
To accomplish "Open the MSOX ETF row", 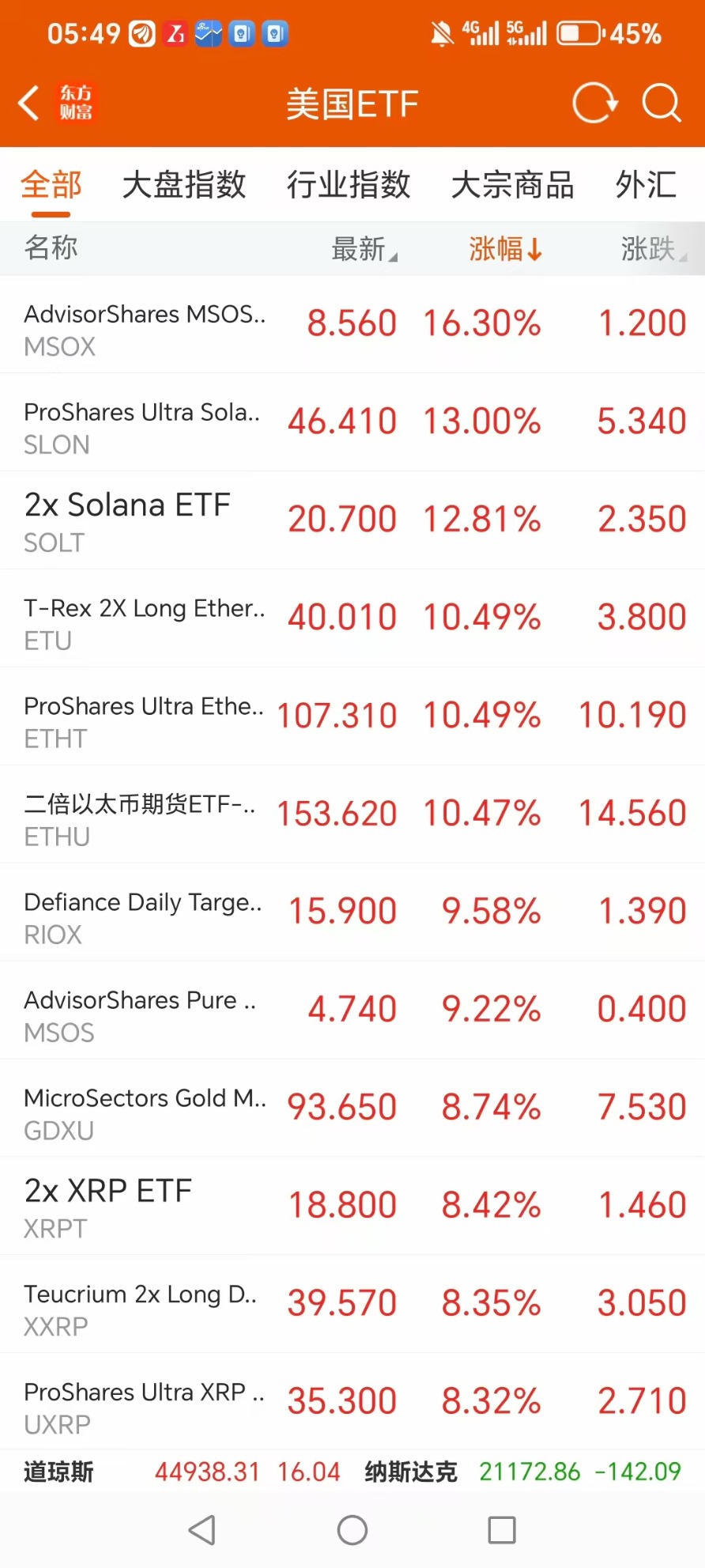I will pos(352,324).
